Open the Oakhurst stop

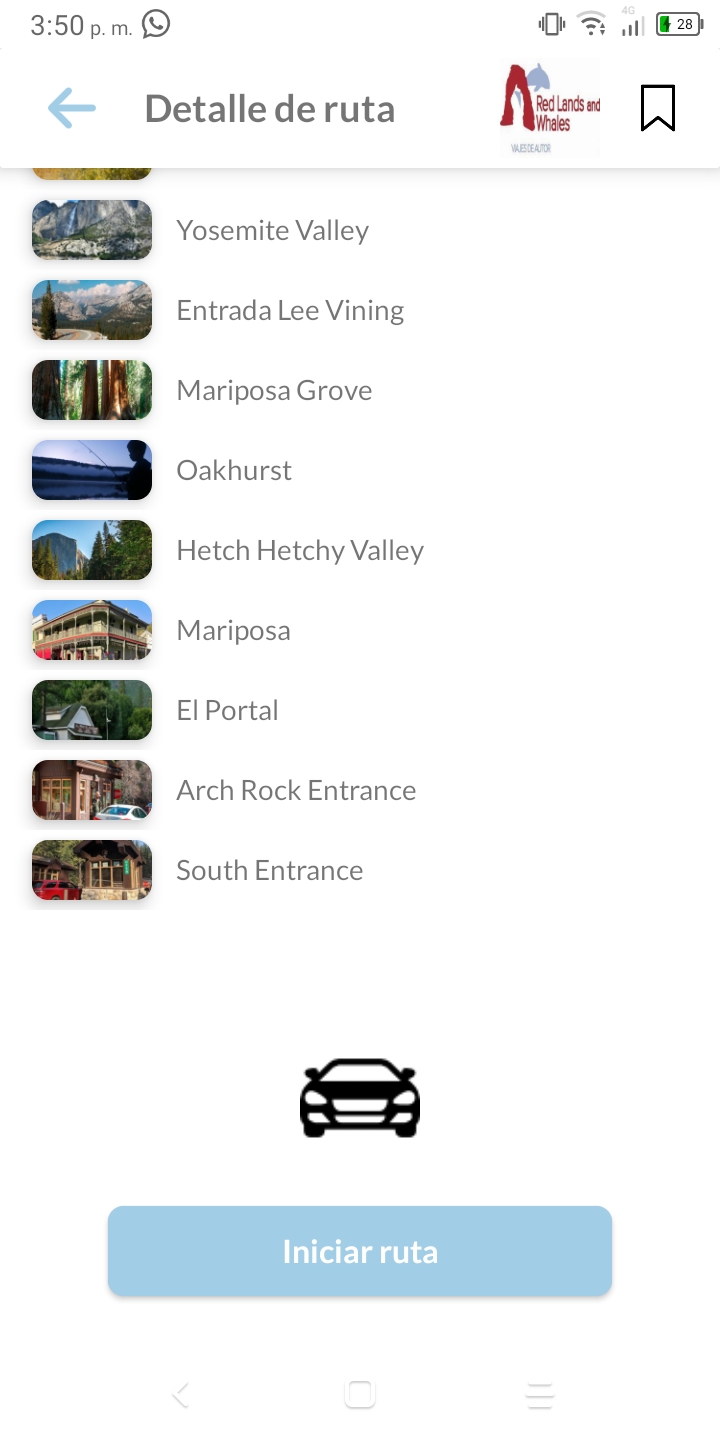pos(234,470)
